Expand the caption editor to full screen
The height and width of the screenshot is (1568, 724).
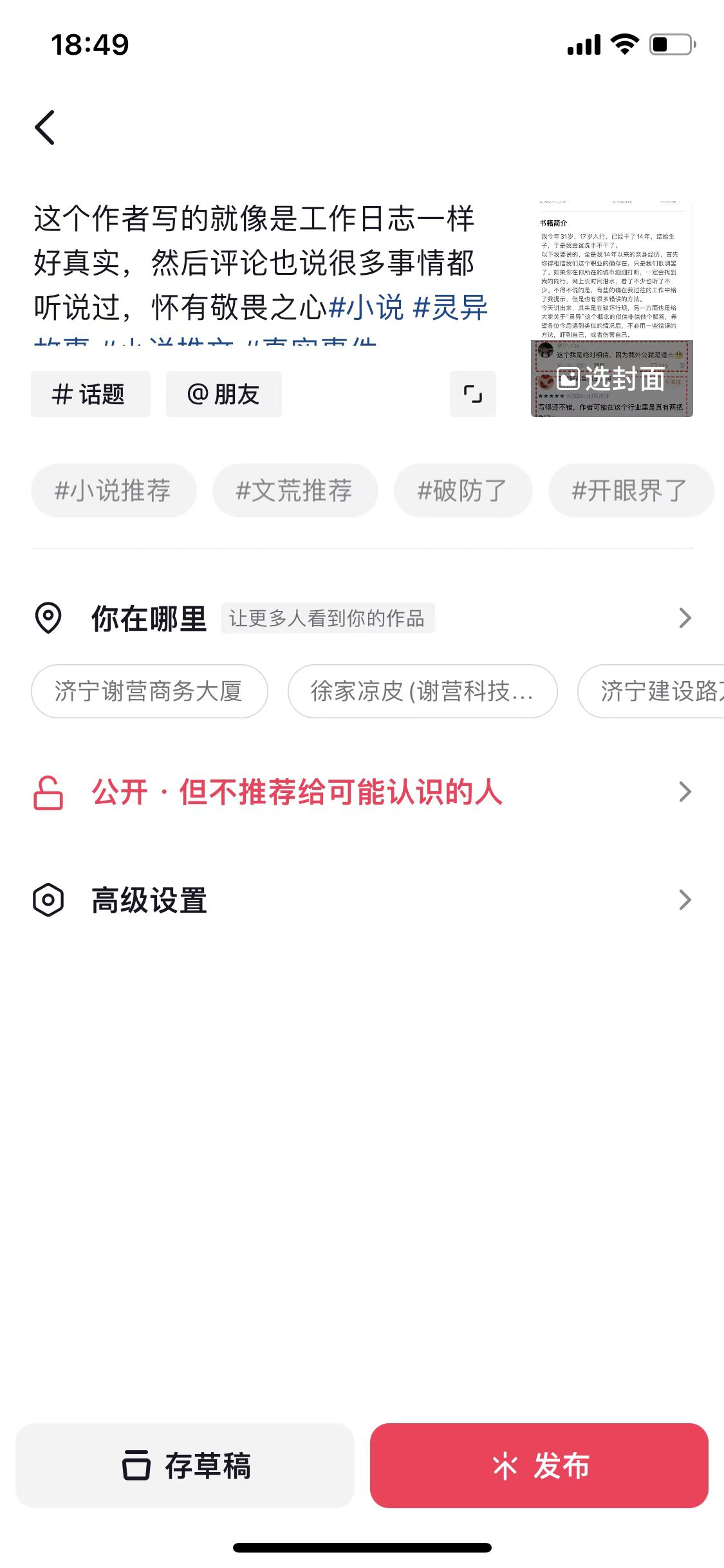(x=472, y=394)
